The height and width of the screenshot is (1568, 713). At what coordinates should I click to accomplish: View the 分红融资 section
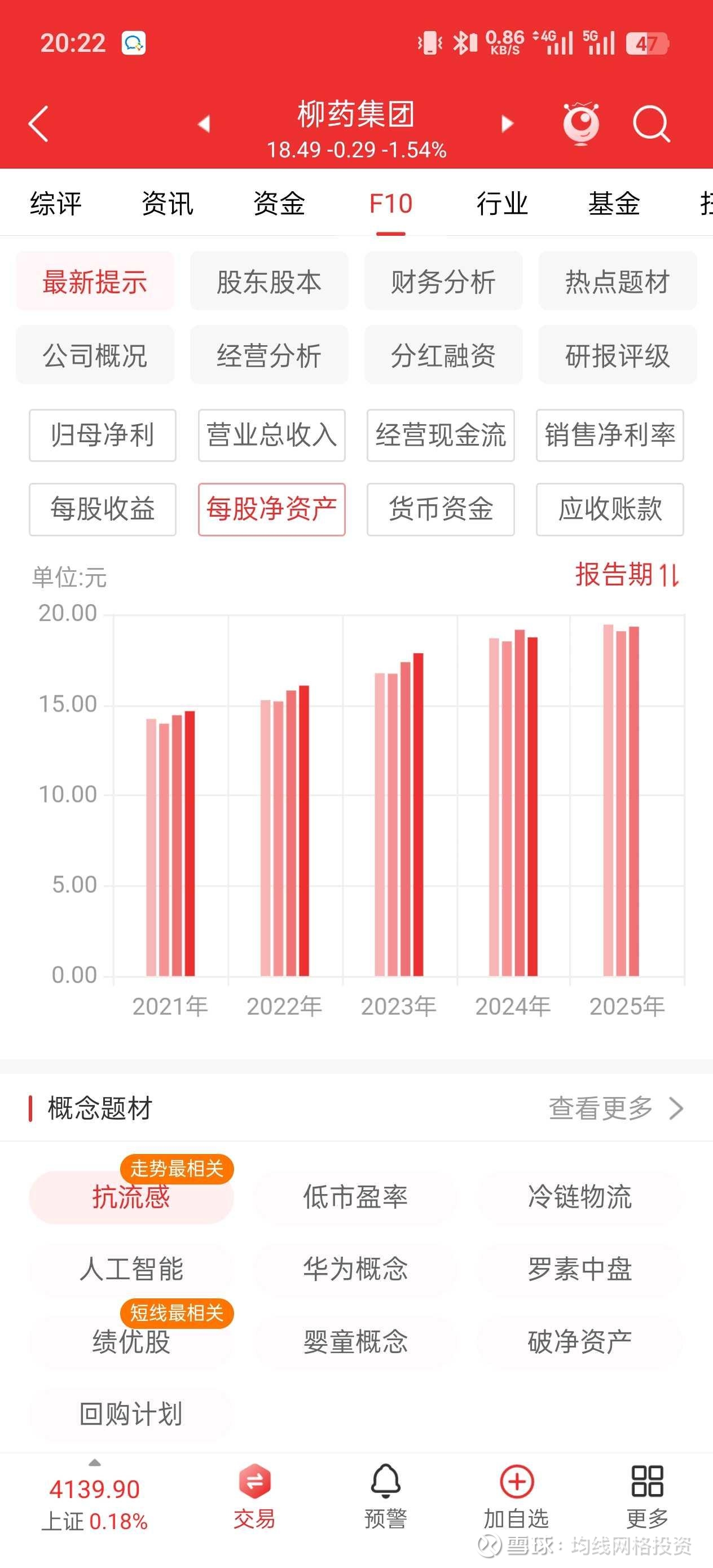[x=443, y=355]
